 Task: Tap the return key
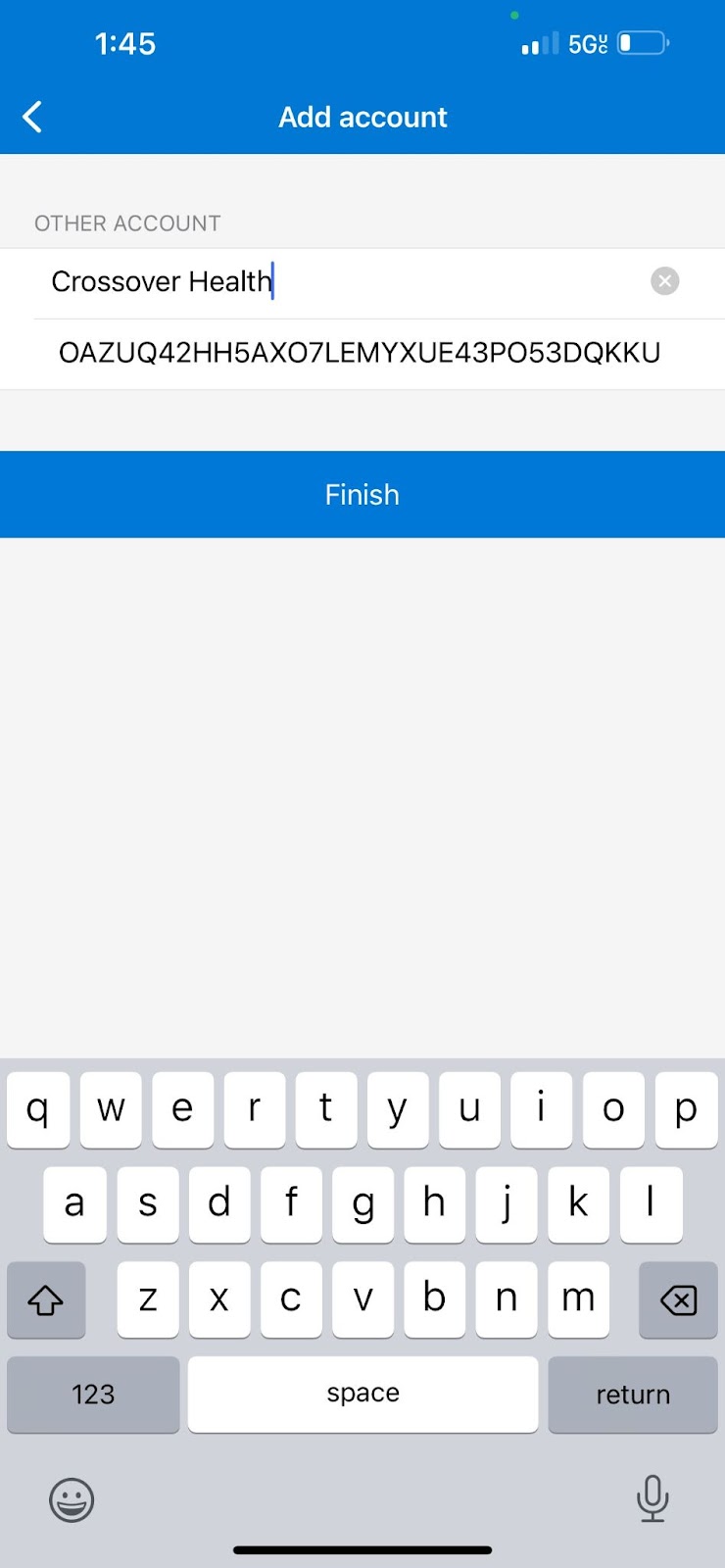click(x=633, y=1395)
